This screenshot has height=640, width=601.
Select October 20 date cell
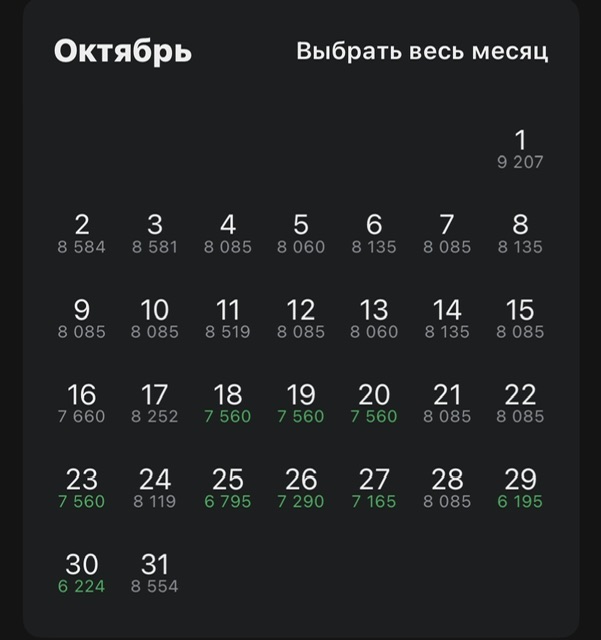pos(374,403)
